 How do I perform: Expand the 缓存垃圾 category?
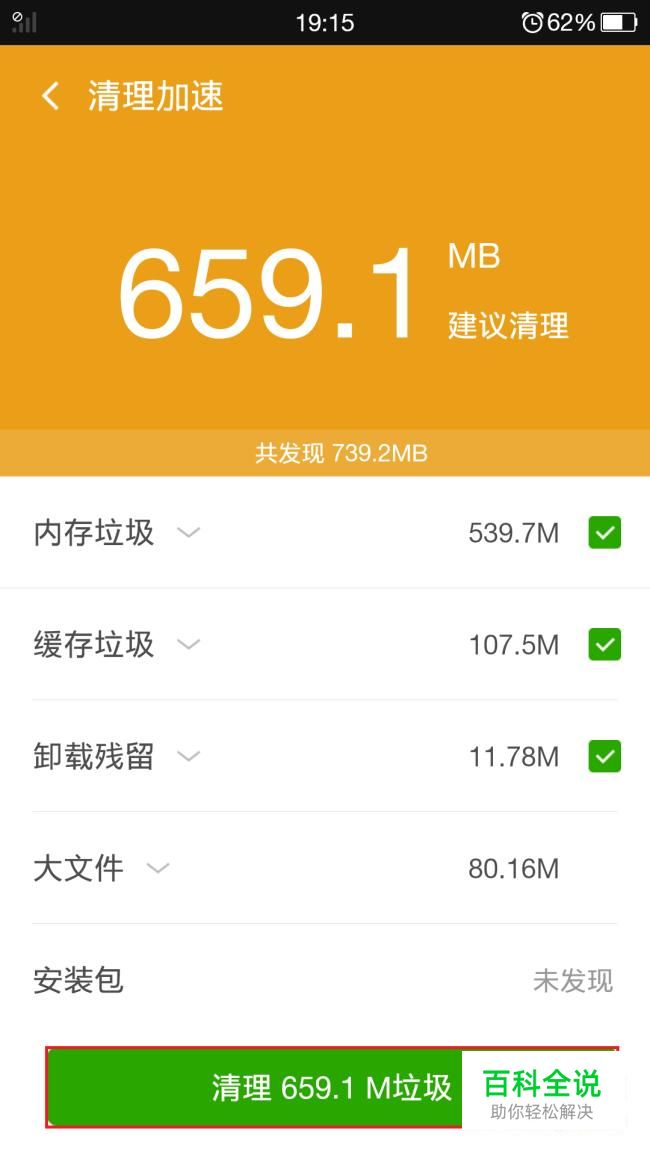click(189, 645)
